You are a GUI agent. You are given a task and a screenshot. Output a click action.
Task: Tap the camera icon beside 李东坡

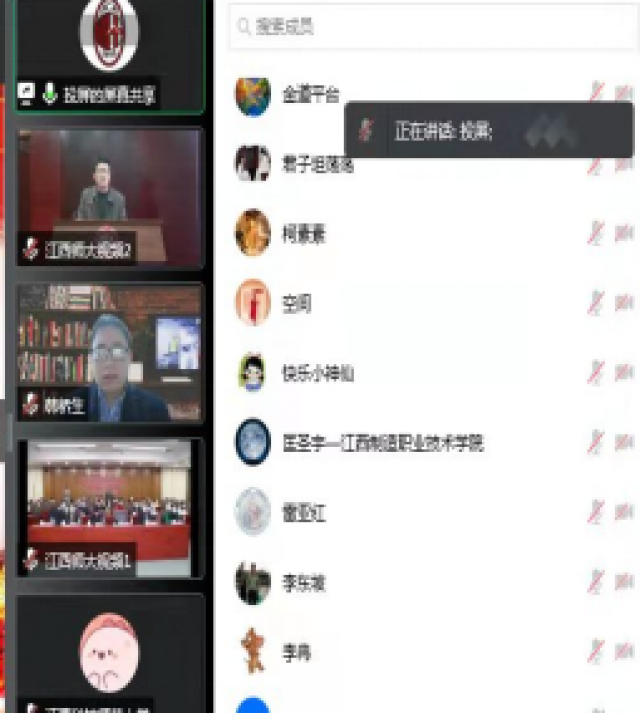click(x=625, y=582)
